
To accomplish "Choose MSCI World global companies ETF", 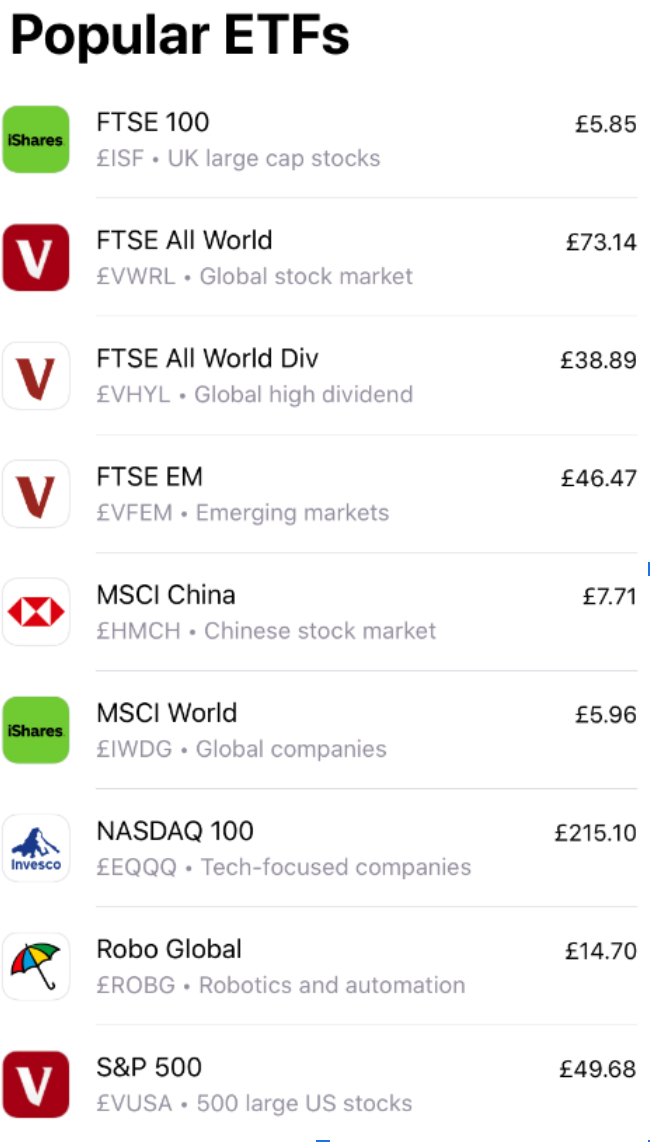I will 325,729.
